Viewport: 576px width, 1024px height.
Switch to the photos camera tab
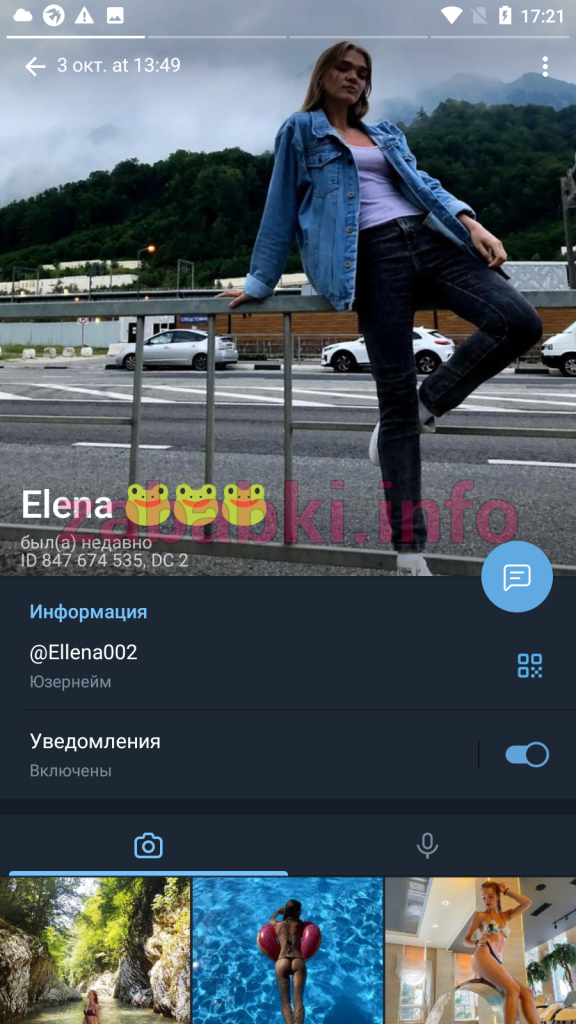[148, 846]
